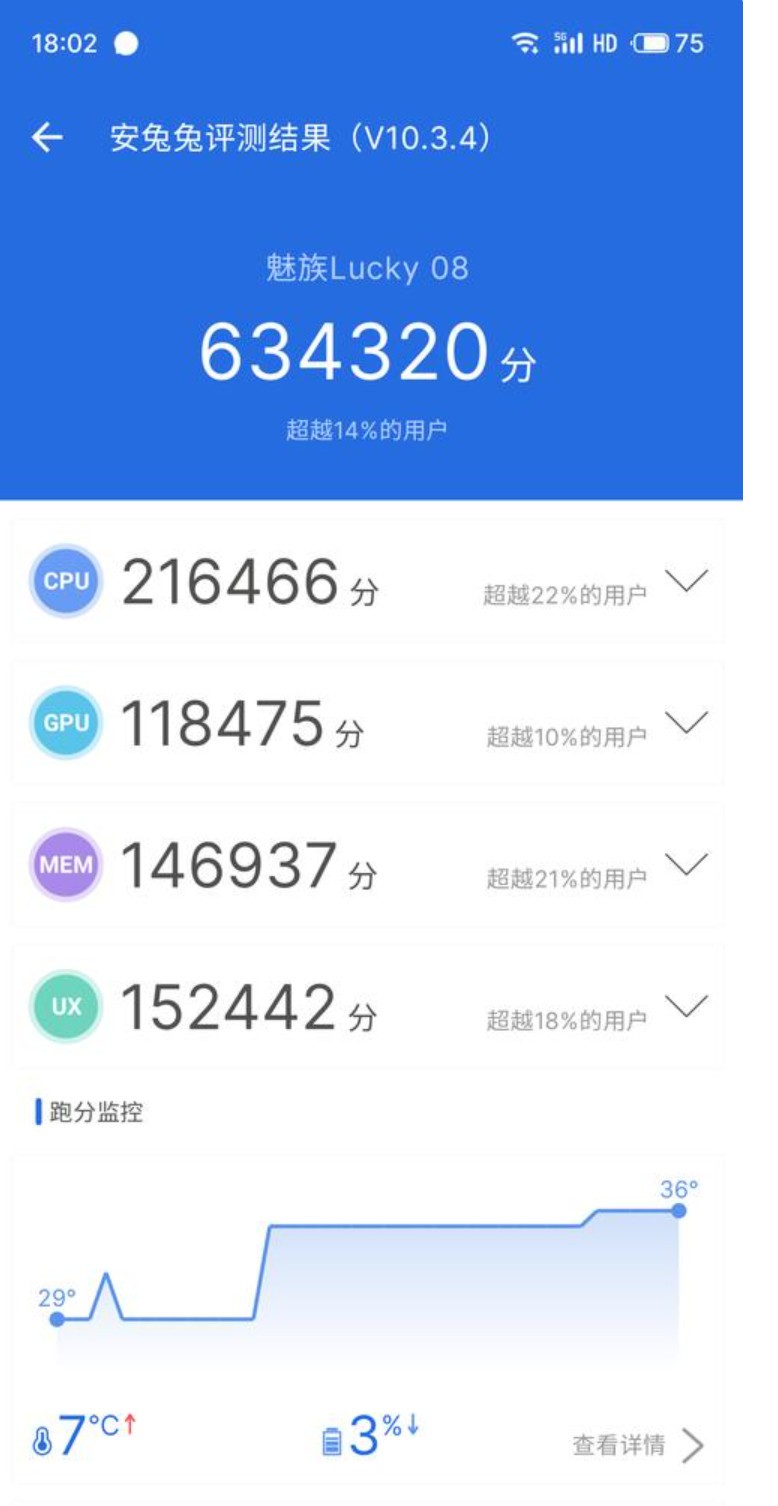Tap the GPU score badge icon

[65, 722]
